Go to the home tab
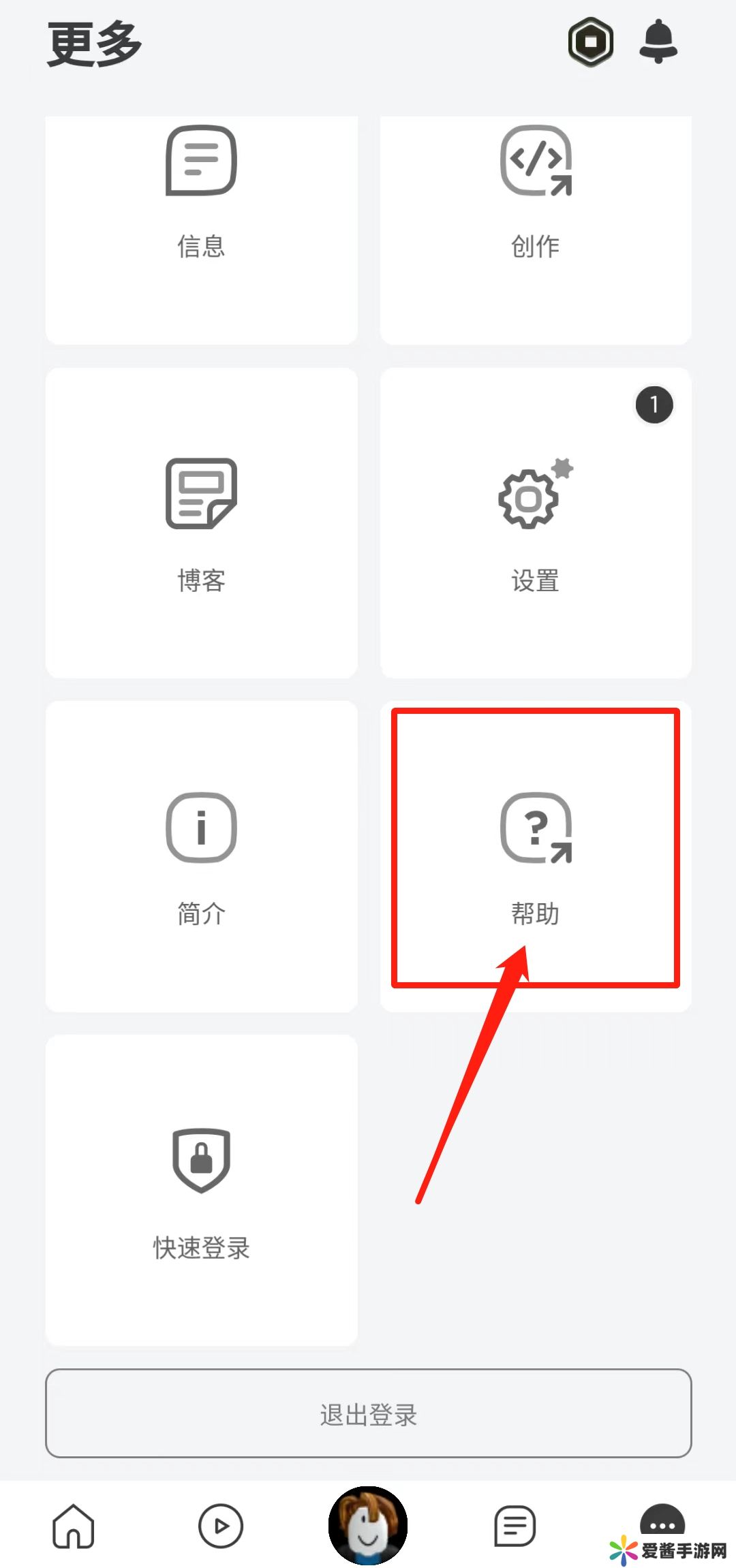Screen dimensions: 736x1568 click(x=74, y=1526)
